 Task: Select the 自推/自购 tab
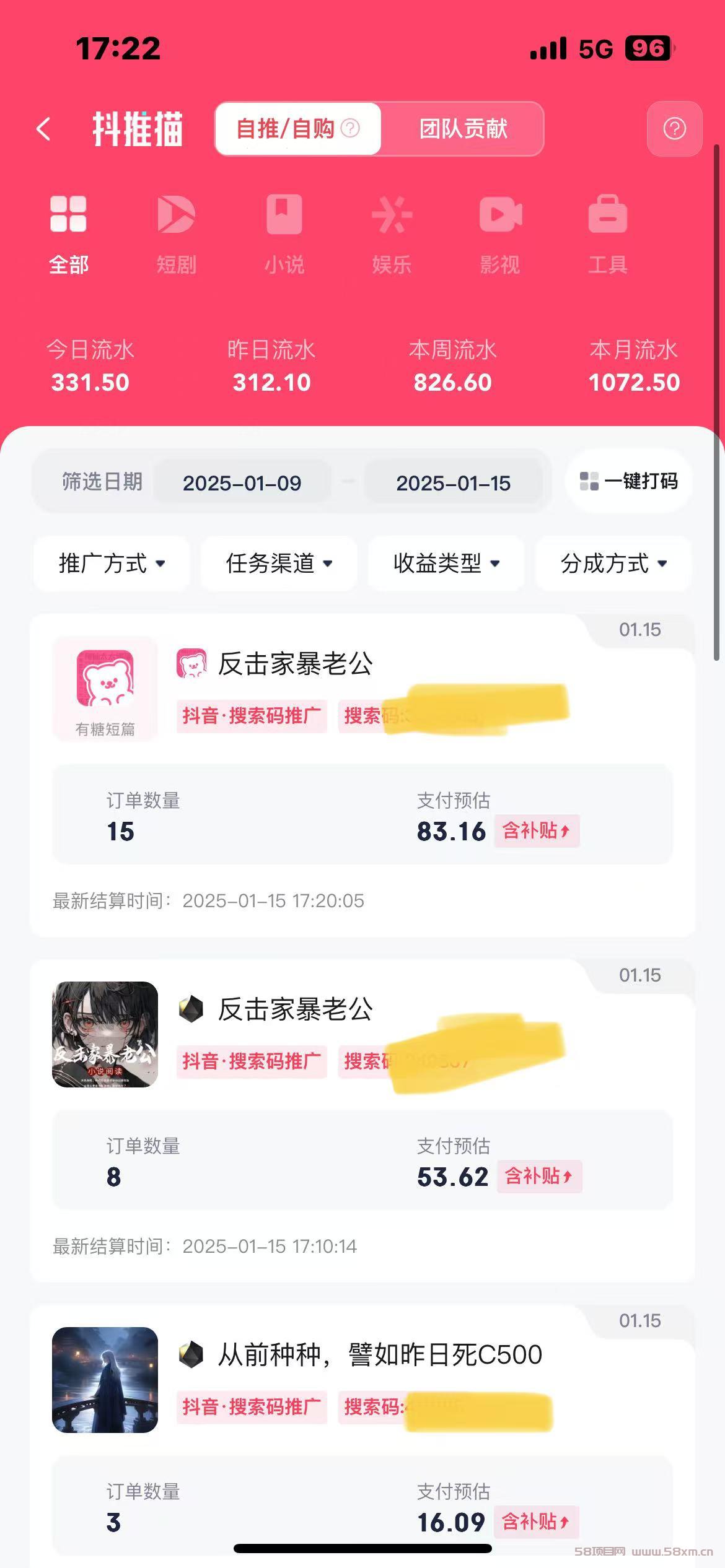[298, 129]
